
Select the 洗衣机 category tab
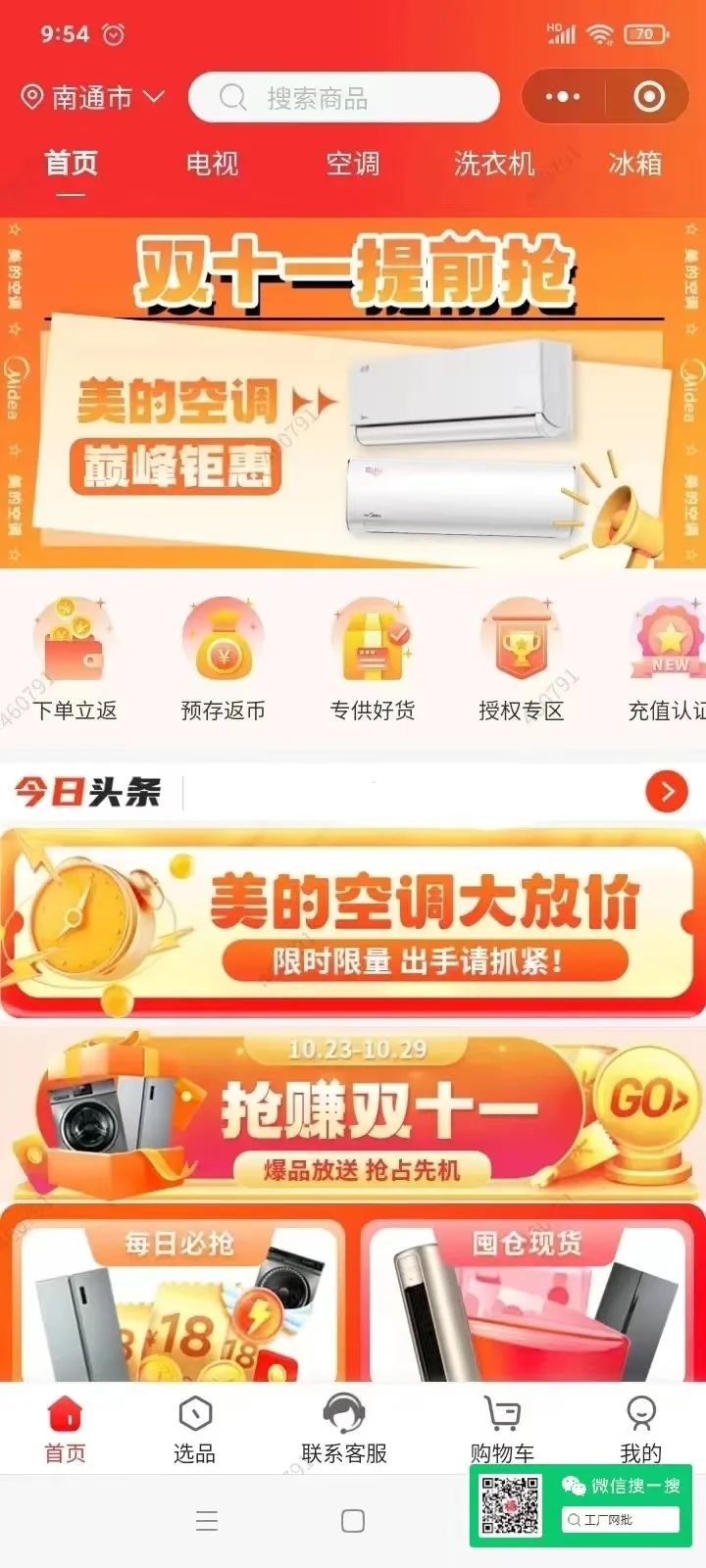(x=493, y=164)
